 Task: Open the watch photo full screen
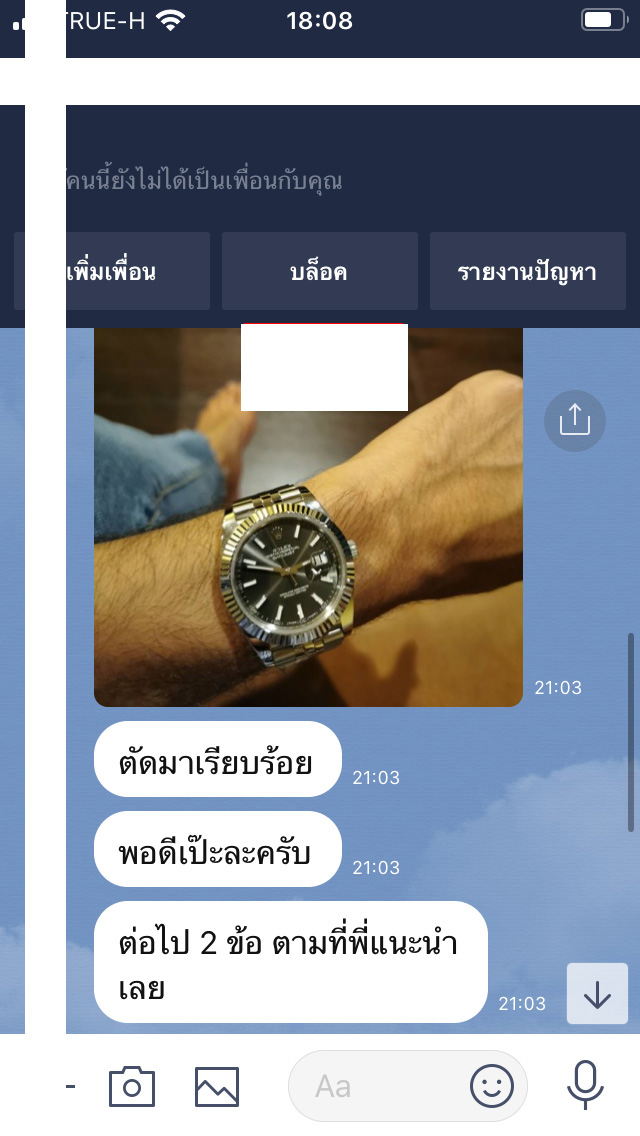(x=308, y=540)
